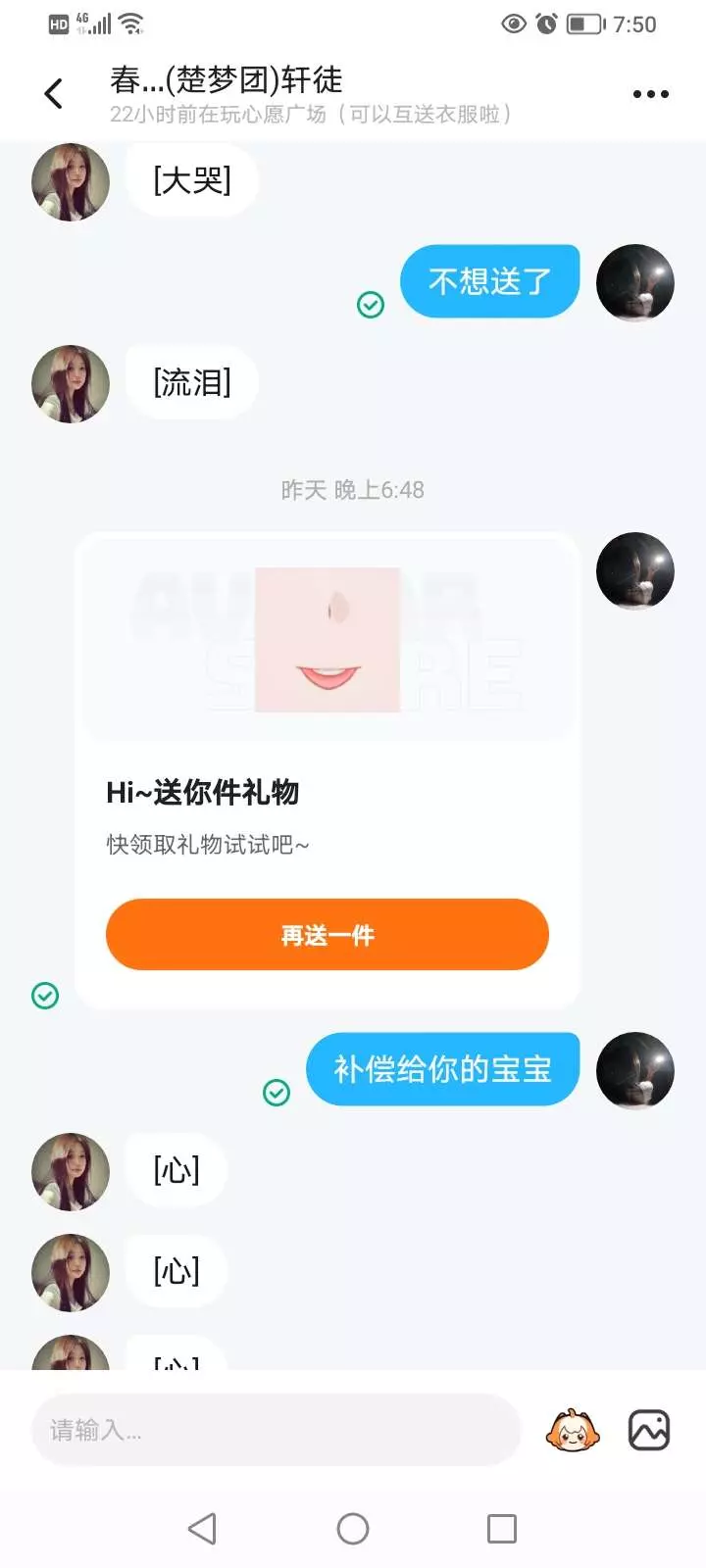Tap the orange 再送一件 button
The height and width of the screenshot is (1568, 706).
coord(328,935)
